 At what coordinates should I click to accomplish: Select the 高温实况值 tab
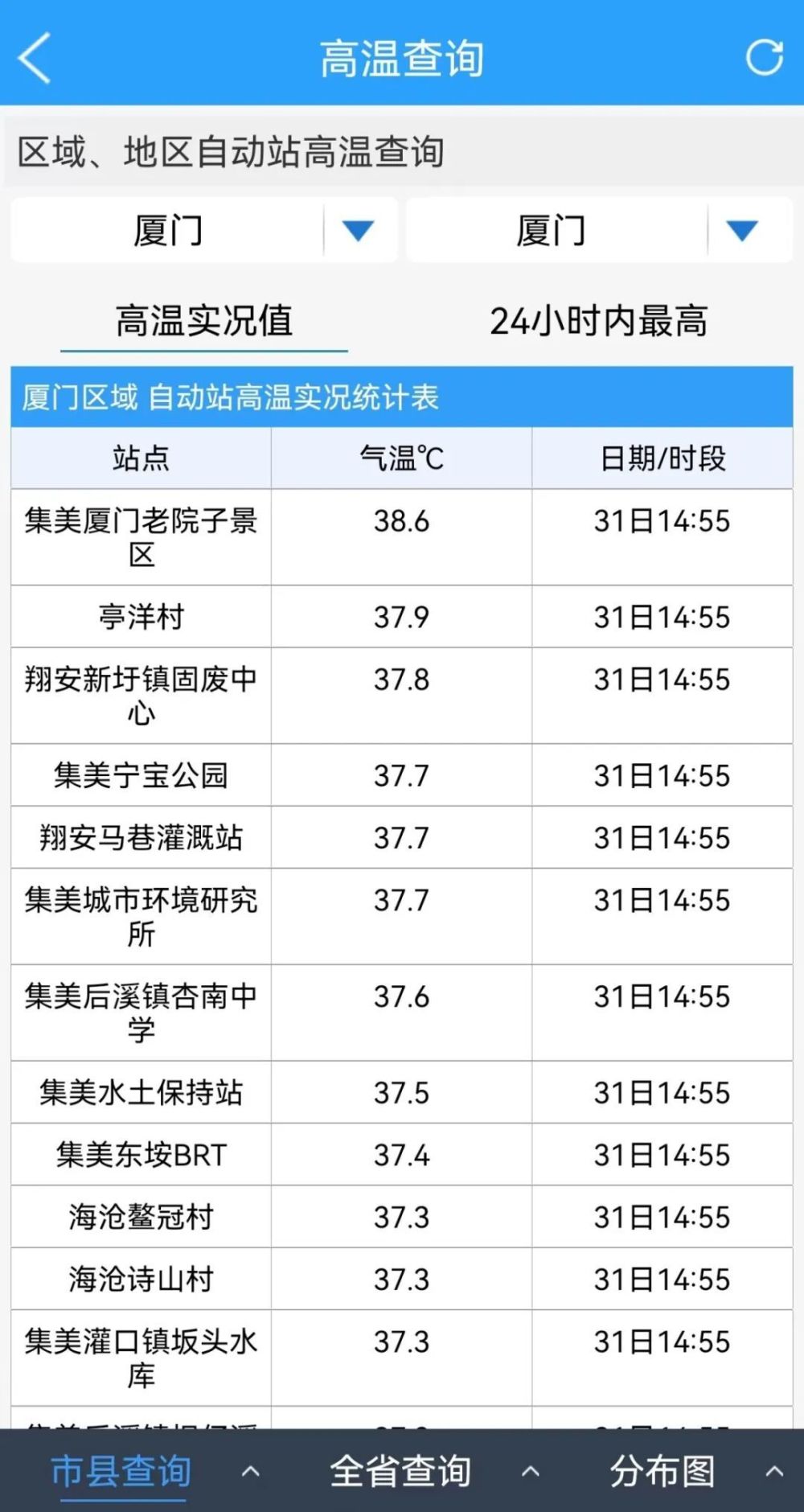[204, 321]
